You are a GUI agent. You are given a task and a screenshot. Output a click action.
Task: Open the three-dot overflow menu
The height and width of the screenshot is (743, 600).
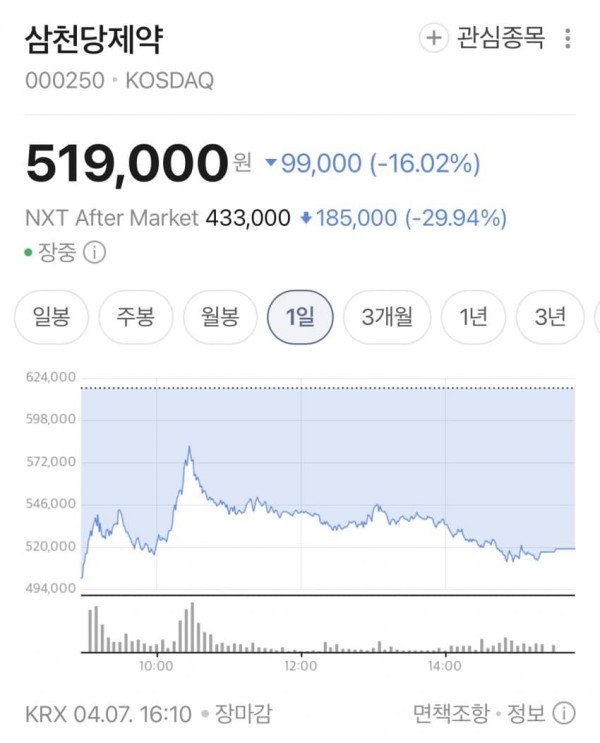(568, 39)
